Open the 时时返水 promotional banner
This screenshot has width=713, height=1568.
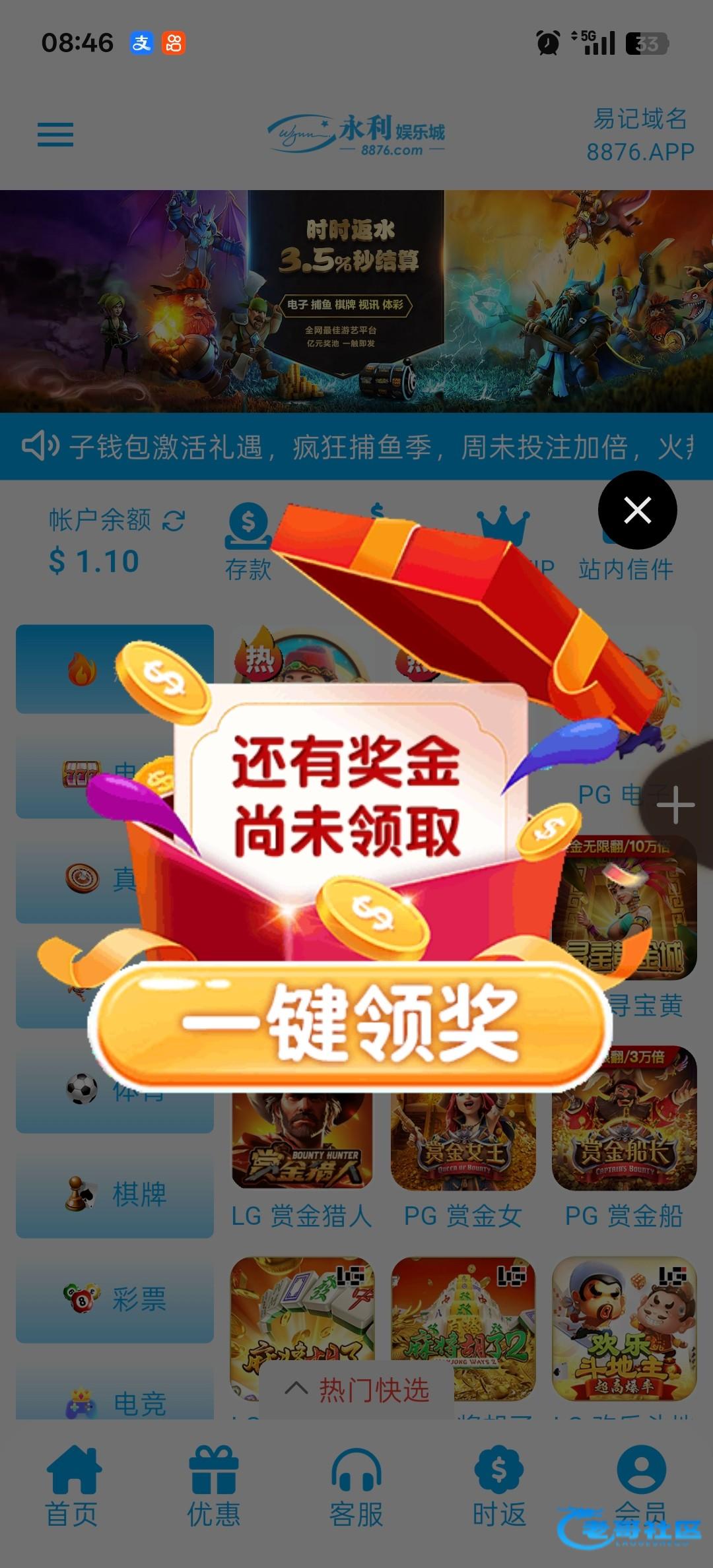coord(356,301)
